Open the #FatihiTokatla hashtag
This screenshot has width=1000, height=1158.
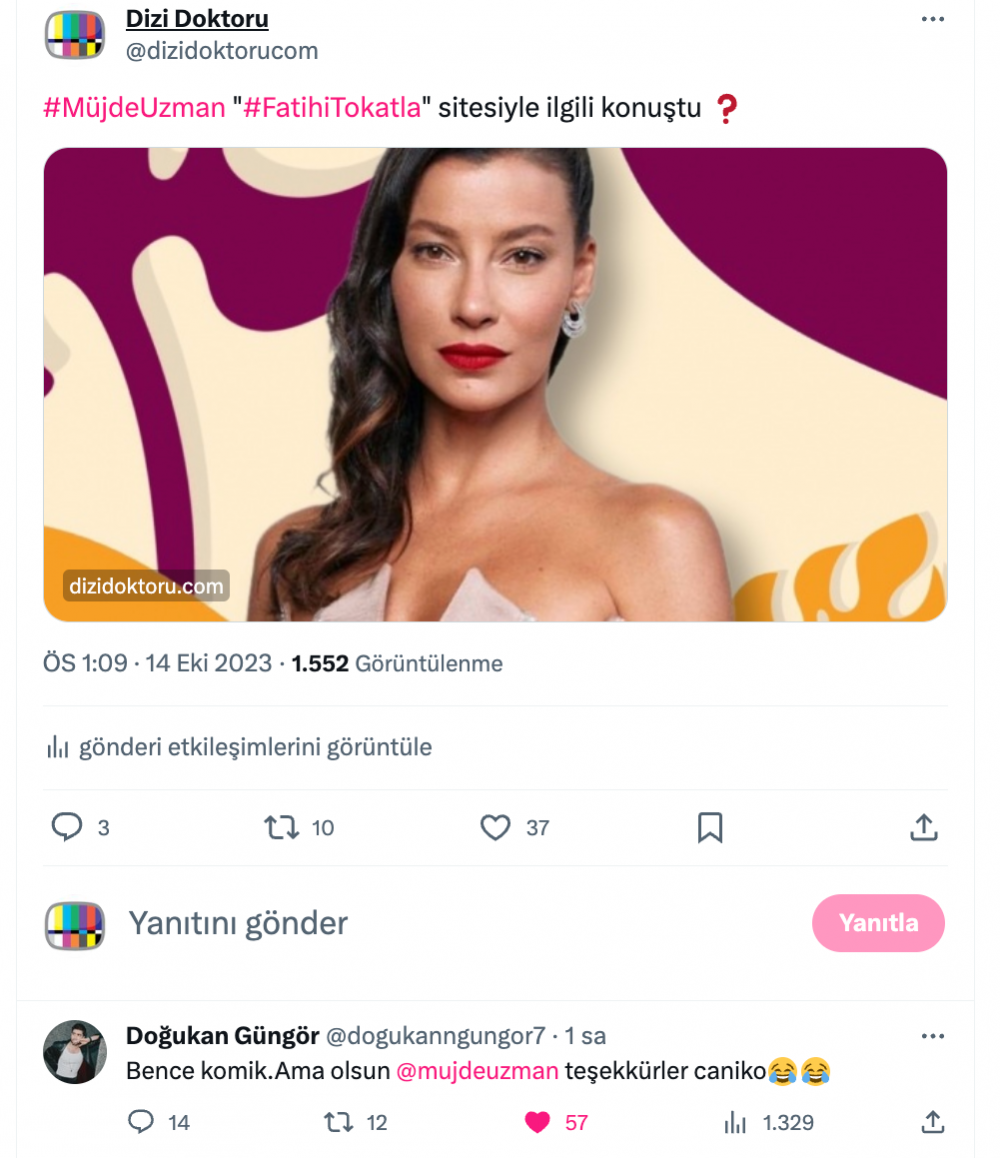tap(333, 109)
